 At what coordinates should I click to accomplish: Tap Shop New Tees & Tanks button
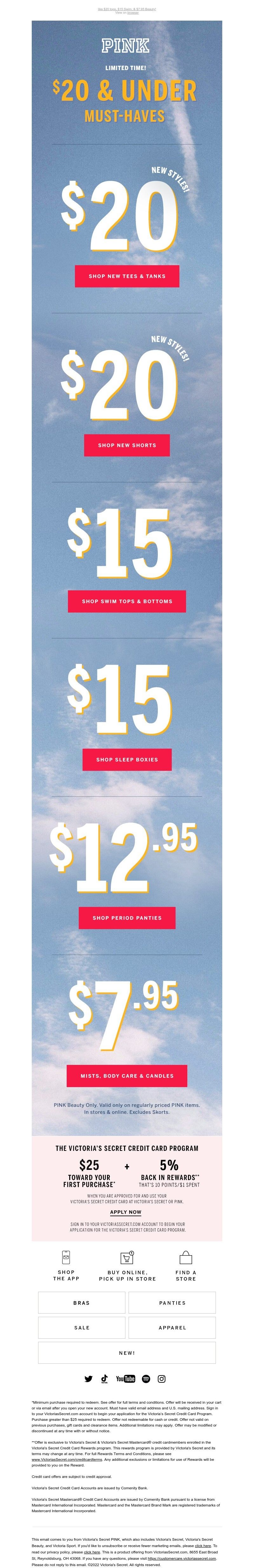point(127,276)
